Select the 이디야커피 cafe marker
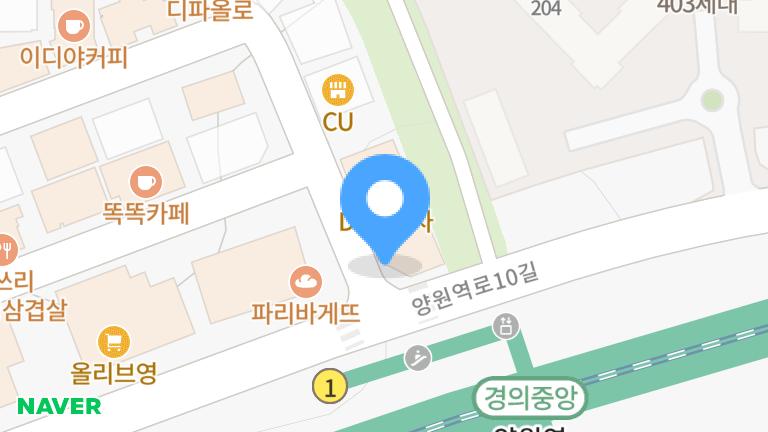 tap(73, 25)
